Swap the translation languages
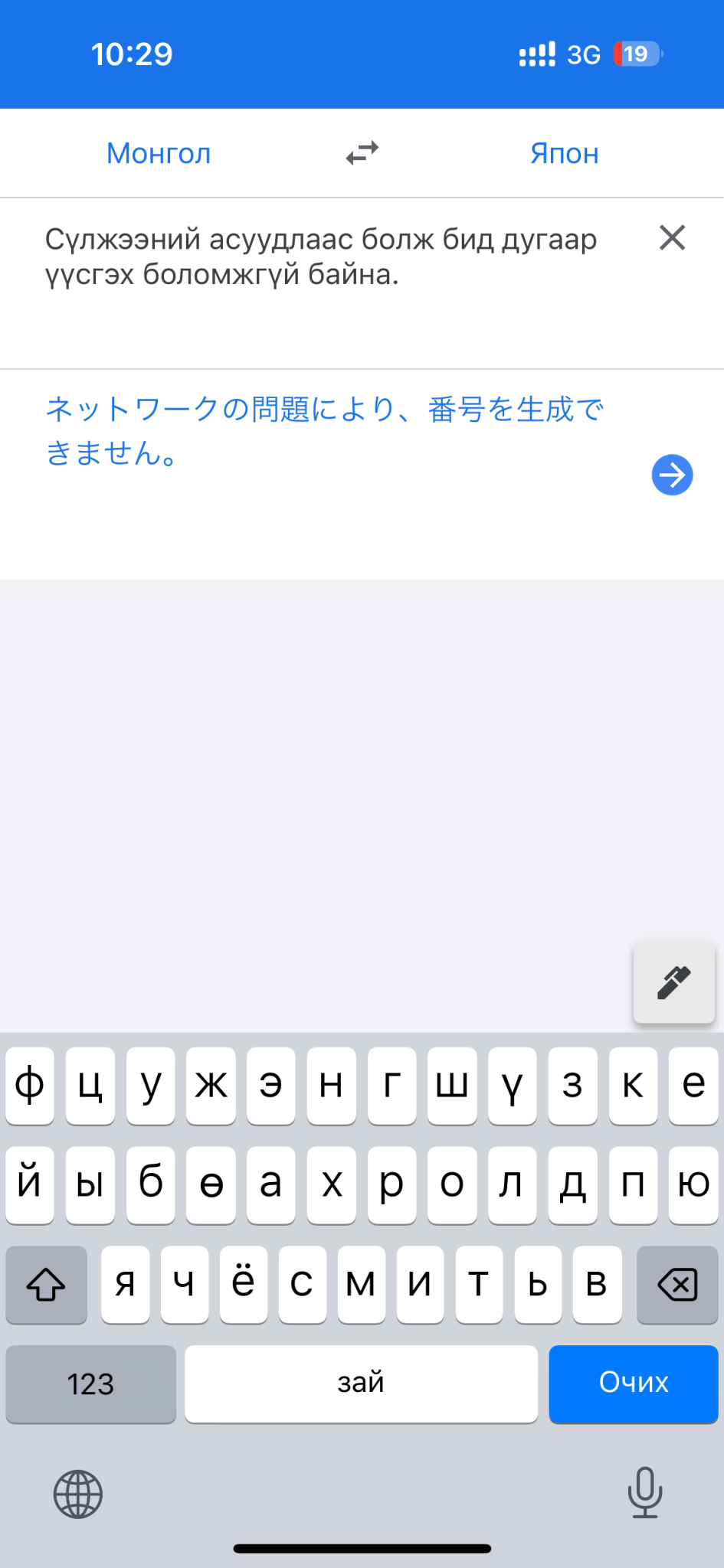The height and width of the screenshot is (1568, 724). point(362,153)
